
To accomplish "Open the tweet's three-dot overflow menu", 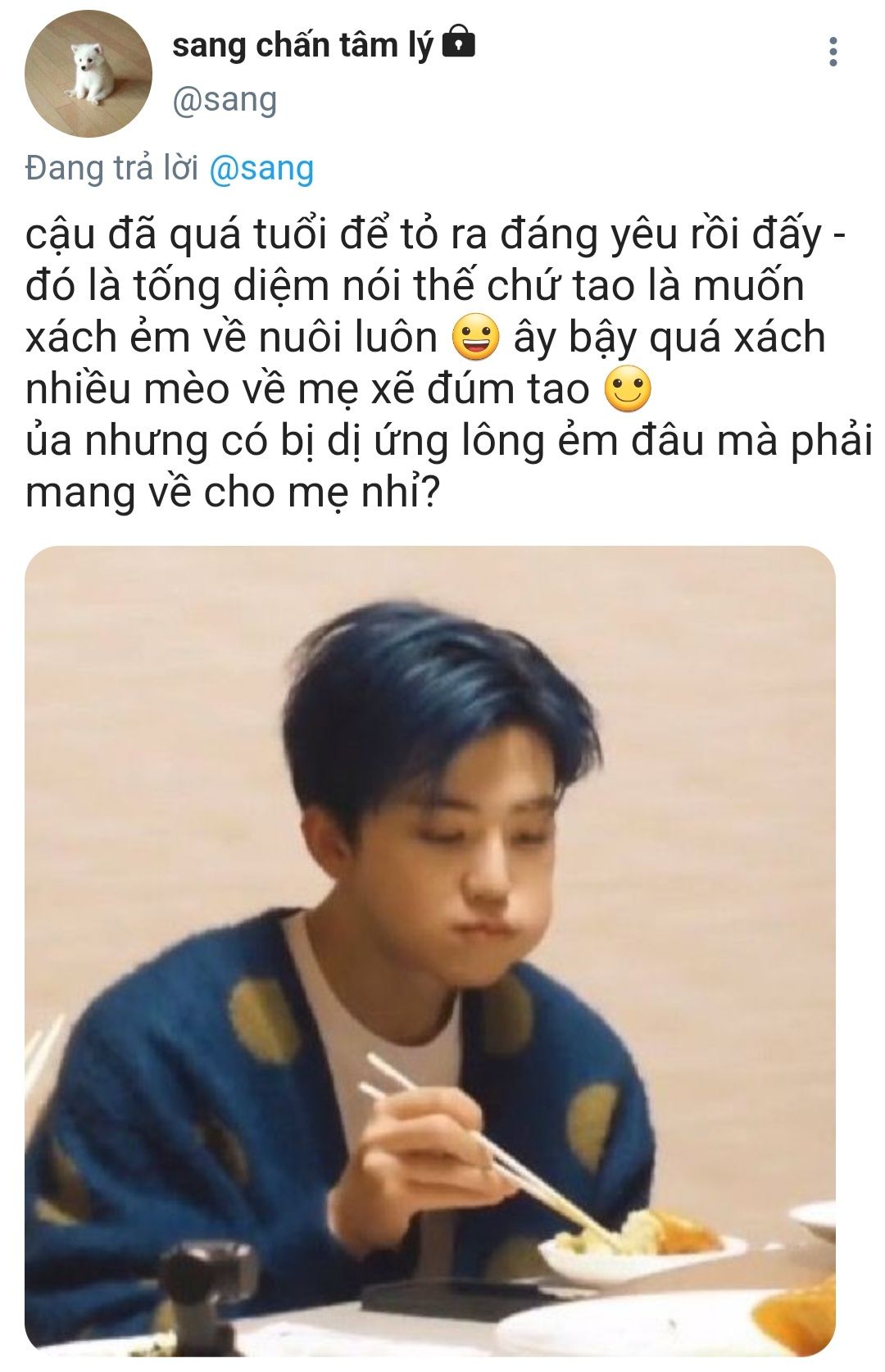I will point(833,52).
